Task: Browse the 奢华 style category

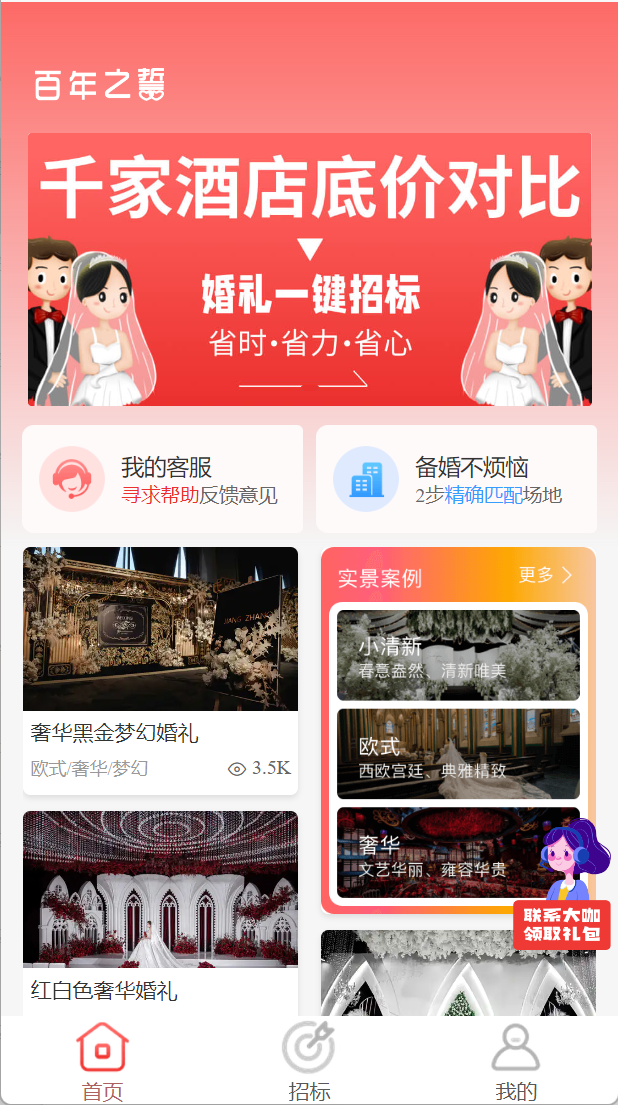Action: [x=440, y=852]
